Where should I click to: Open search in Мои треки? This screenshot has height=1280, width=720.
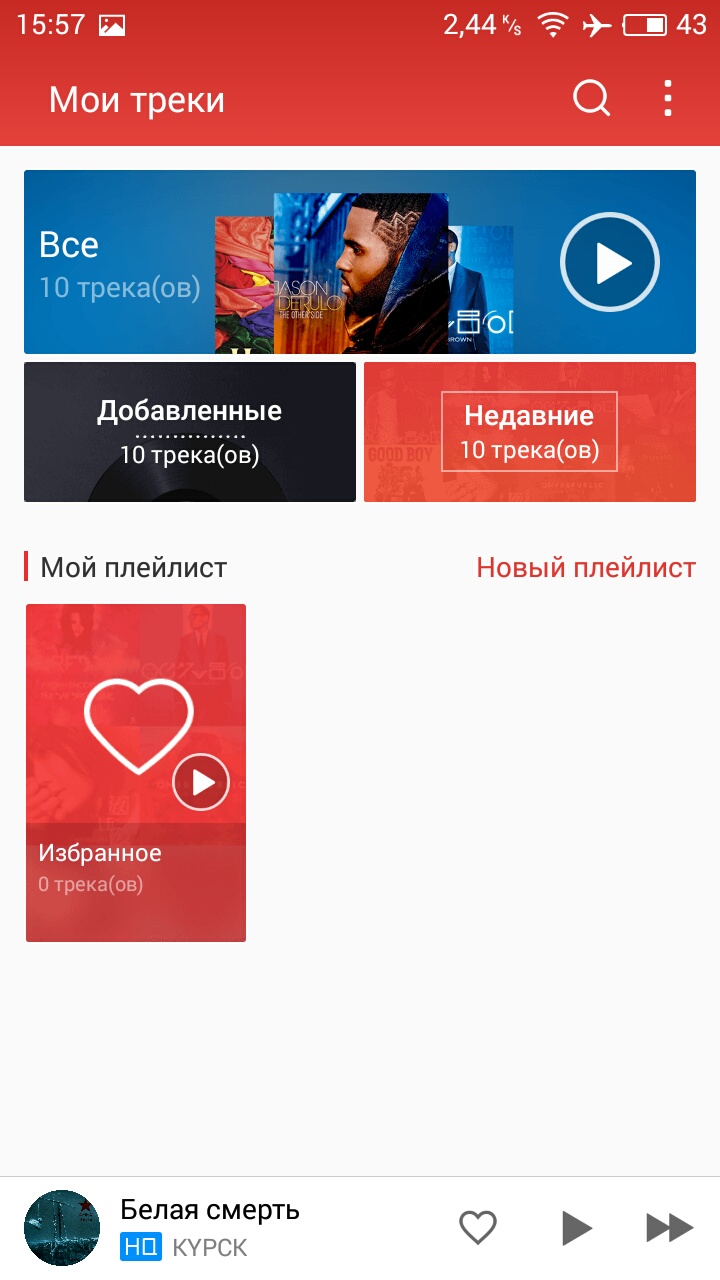tap(591, 99)
